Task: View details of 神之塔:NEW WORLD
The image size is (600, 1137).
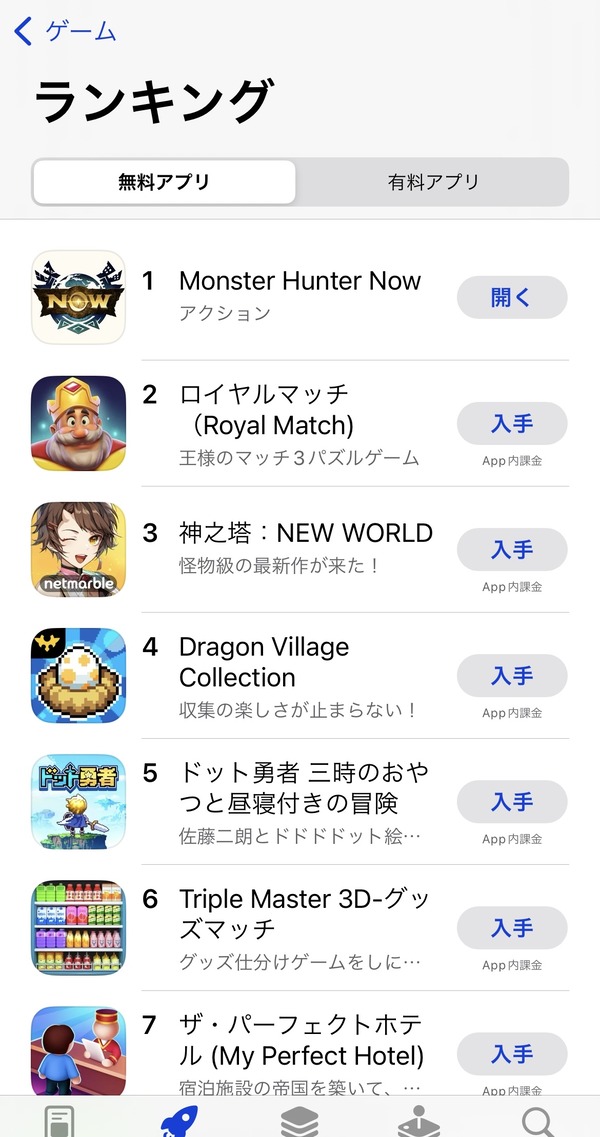Action: [305, 534]
